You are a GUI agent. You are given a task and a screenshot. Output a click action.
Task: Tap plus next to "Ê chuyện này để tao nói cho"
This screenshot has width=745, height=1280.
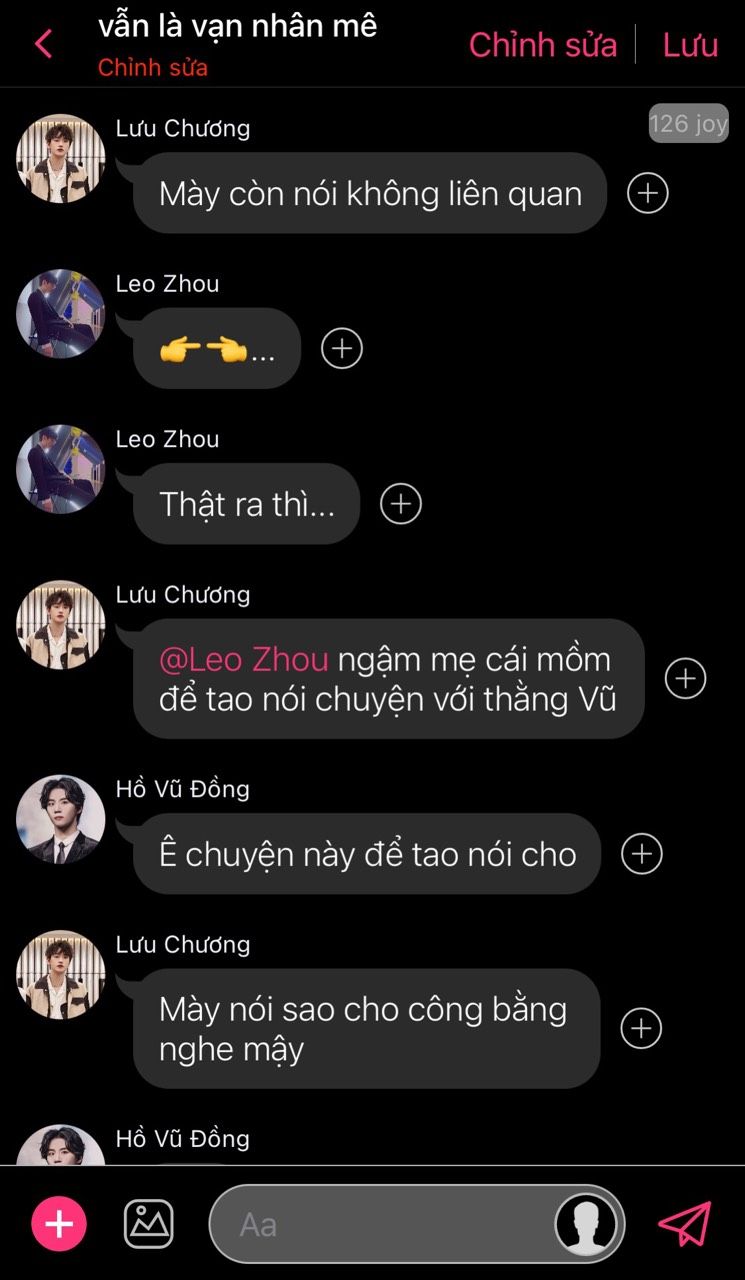pyautogui.click(x=642, y=854)
